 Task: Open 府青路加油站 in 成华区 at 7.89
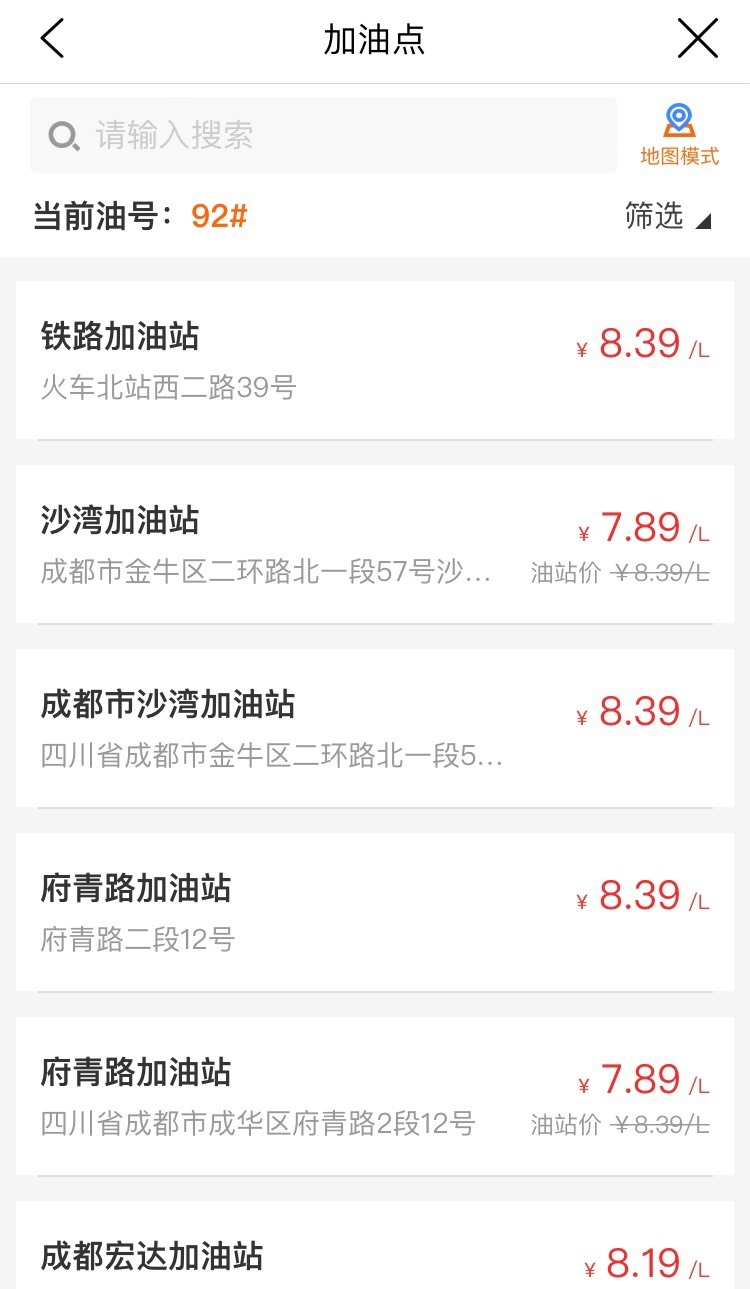coord(375,1096)
